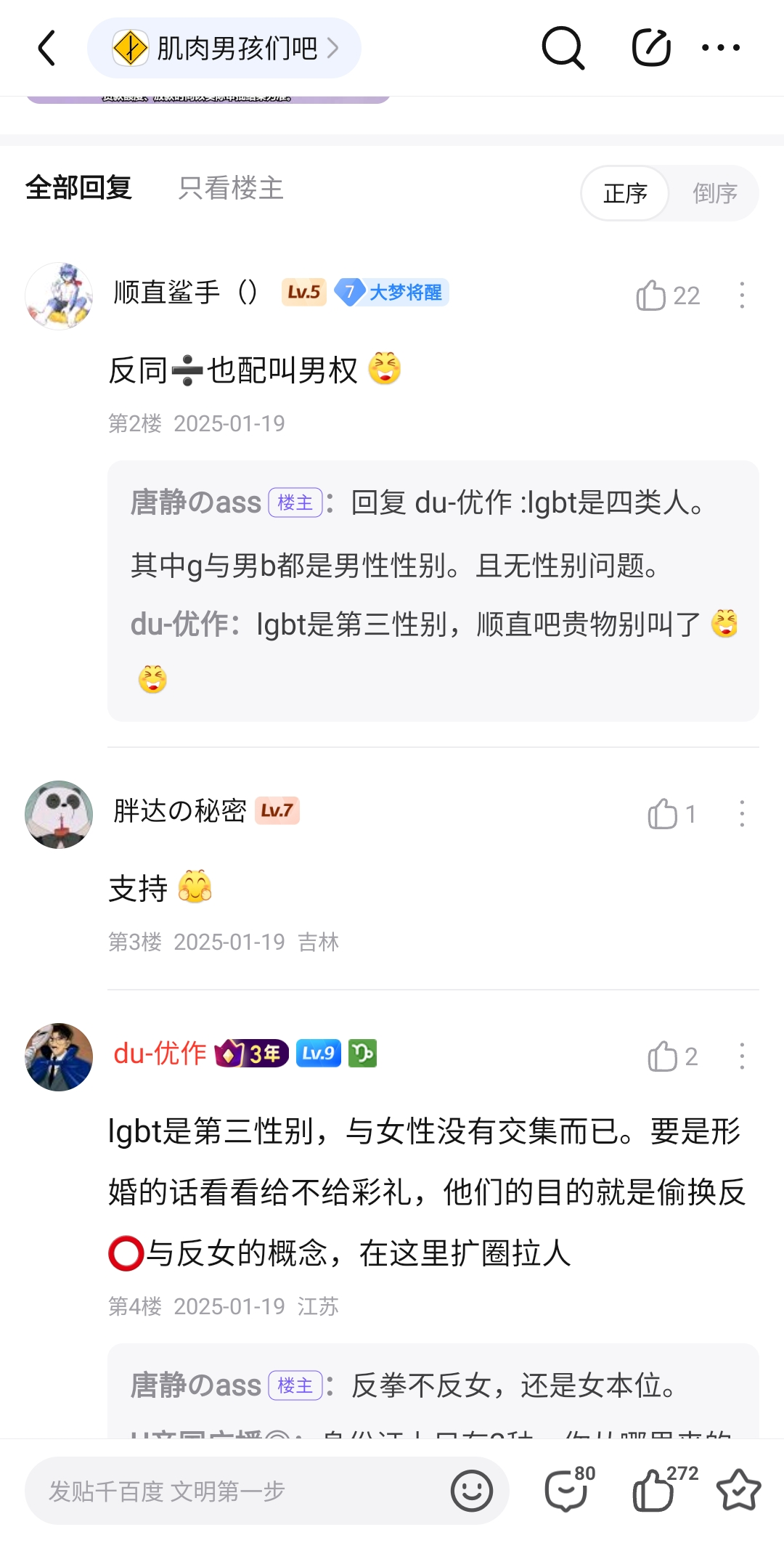Like 胖达の秘密's reply

(x=672, y=814)
